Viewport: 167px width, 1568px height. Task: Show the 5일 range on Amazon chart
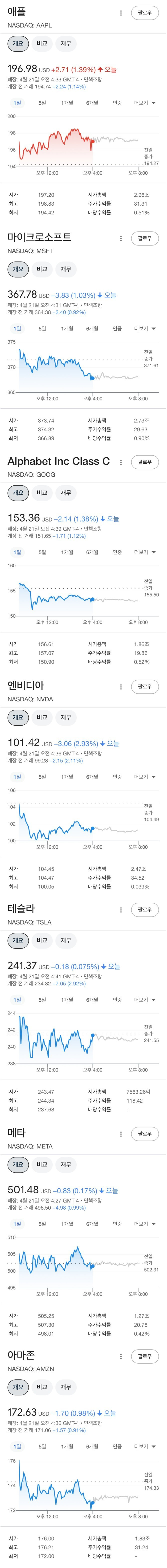coord(42,1446)
